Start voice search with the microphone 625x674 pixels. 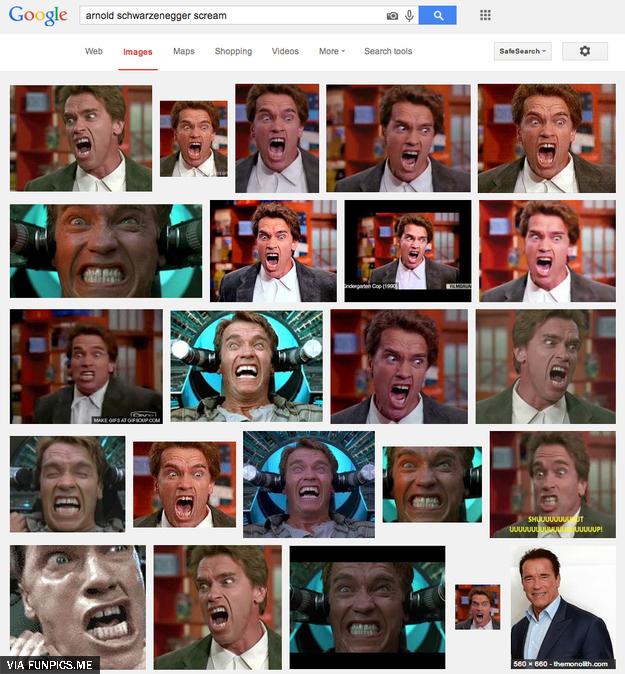click(407, 16)
